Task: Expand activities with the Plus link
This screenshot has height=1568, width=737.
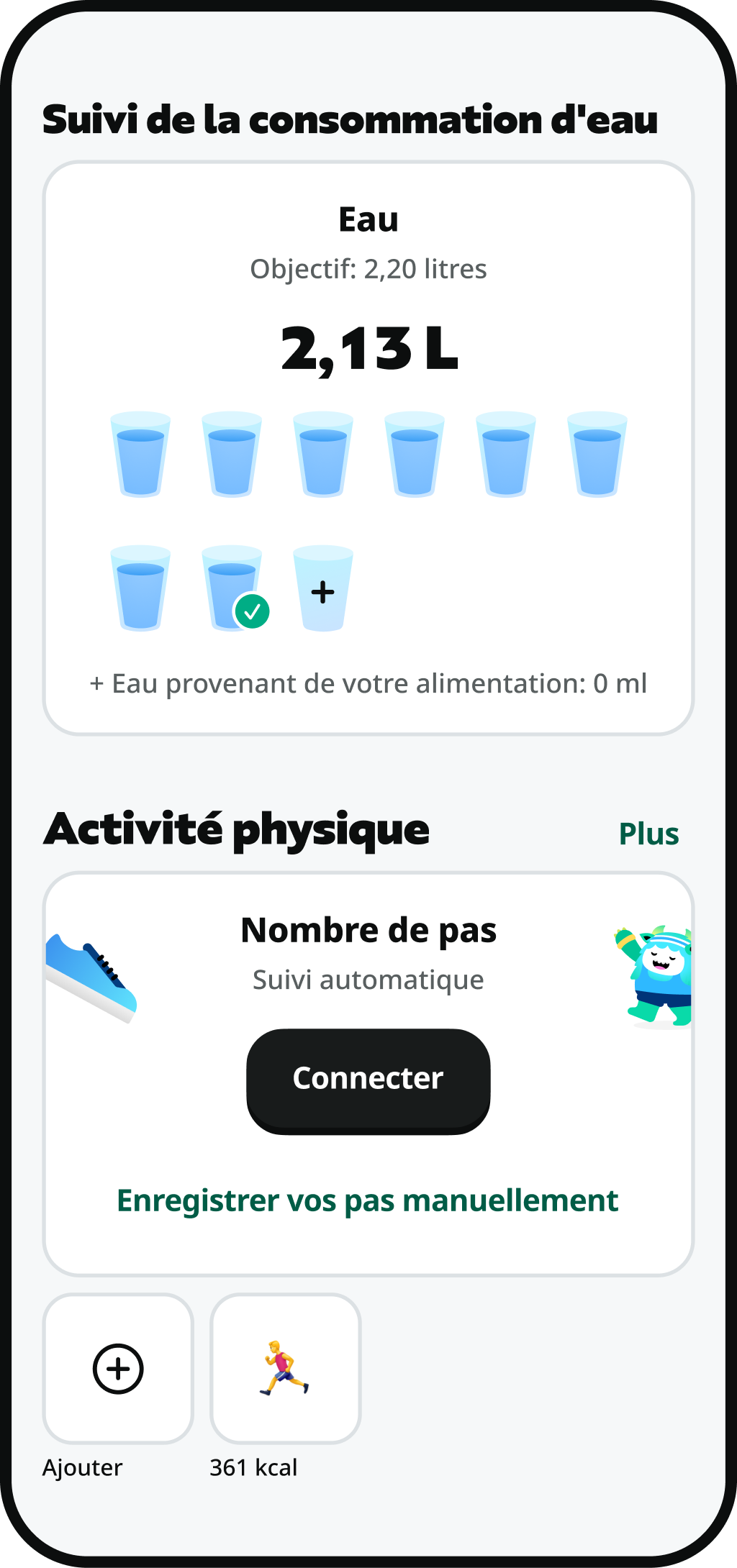Action: 648,833
